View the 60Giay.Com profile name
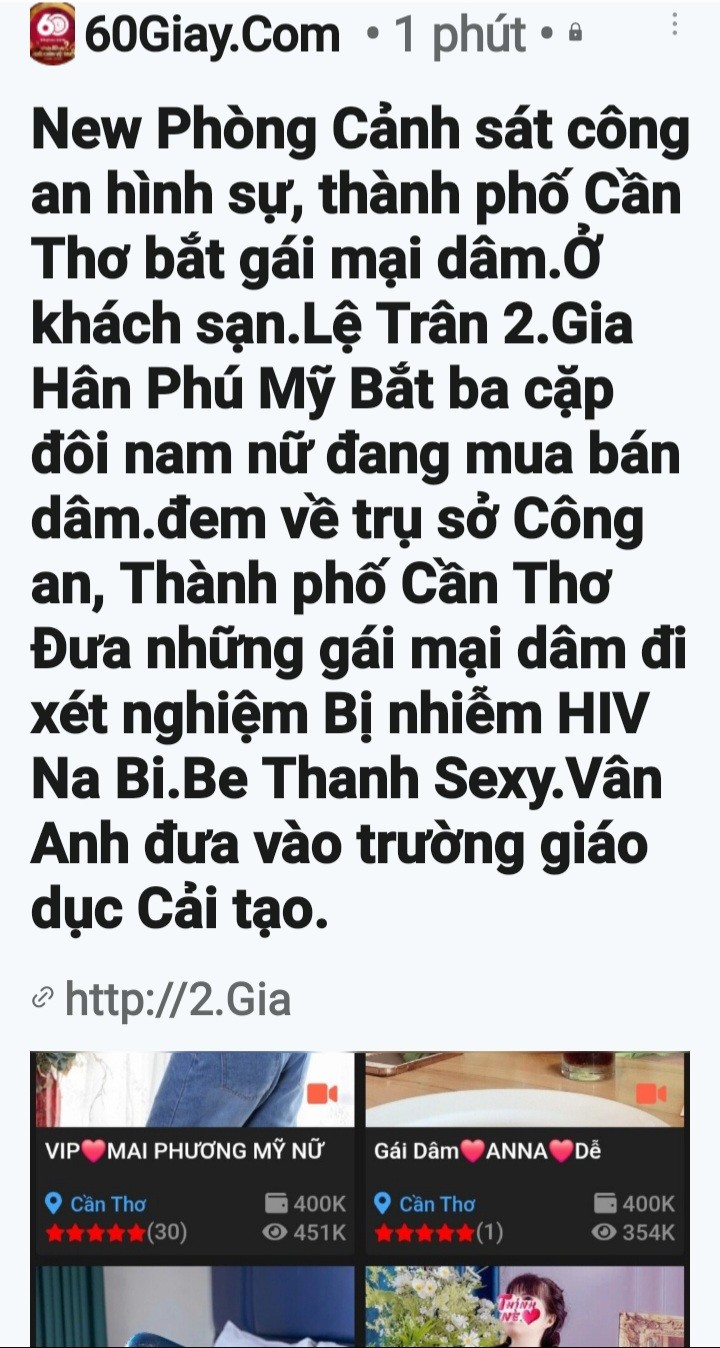 (x=212, y=36)
